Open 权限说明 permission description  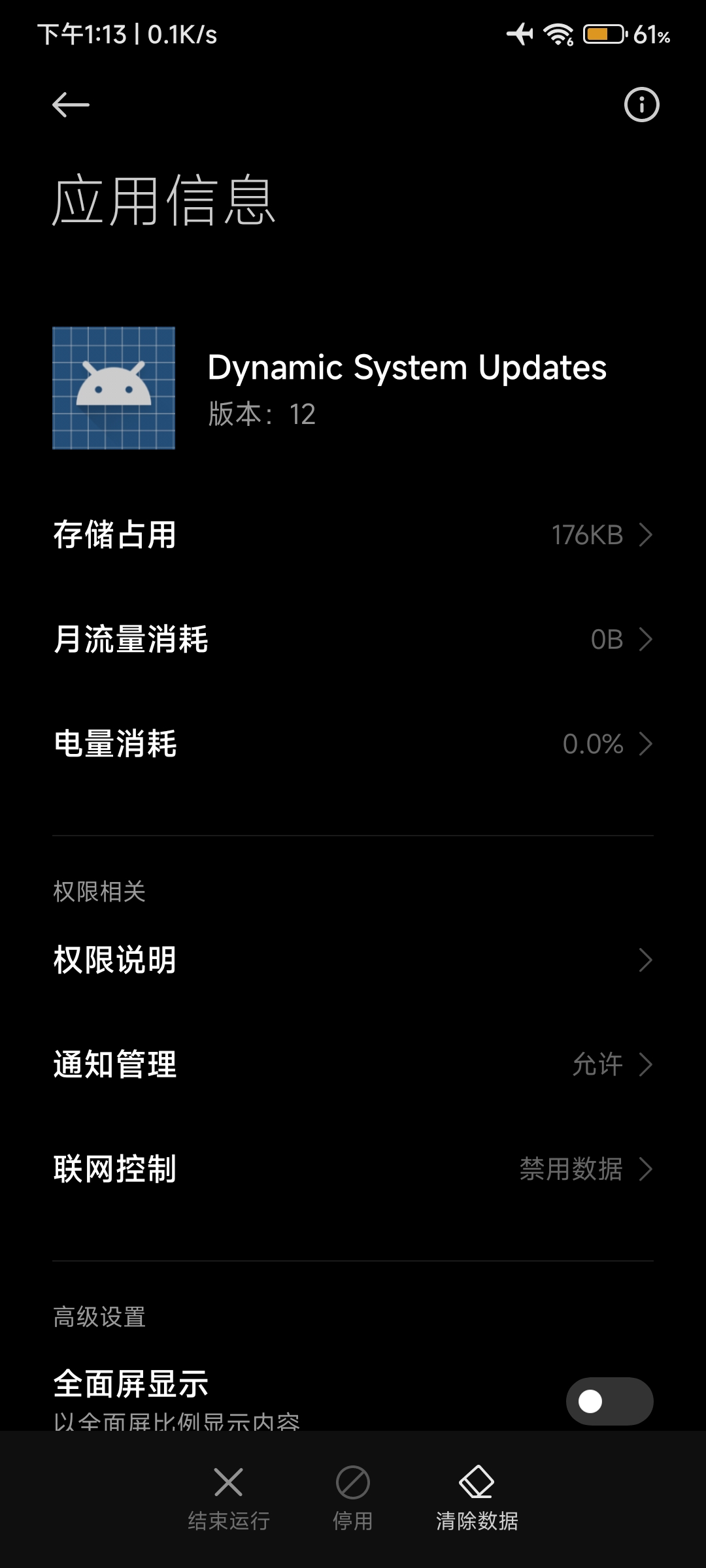click(353, 960)
